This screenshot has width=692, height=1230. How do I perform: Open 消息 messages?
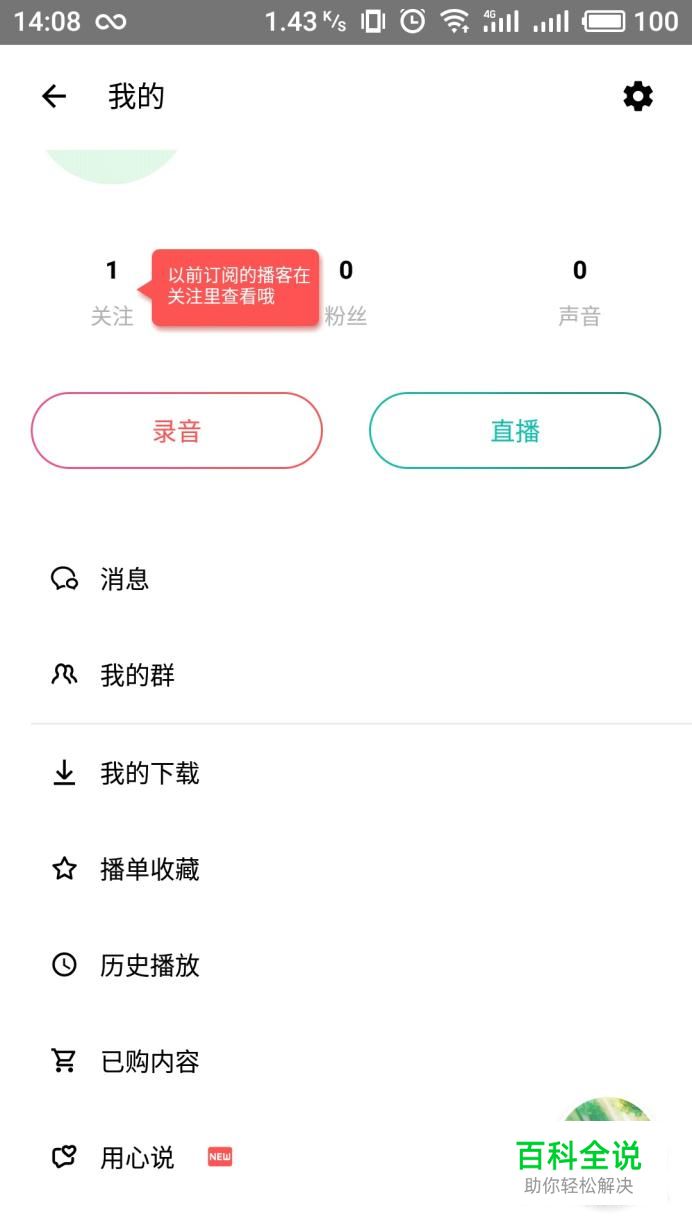pos(124,579)
